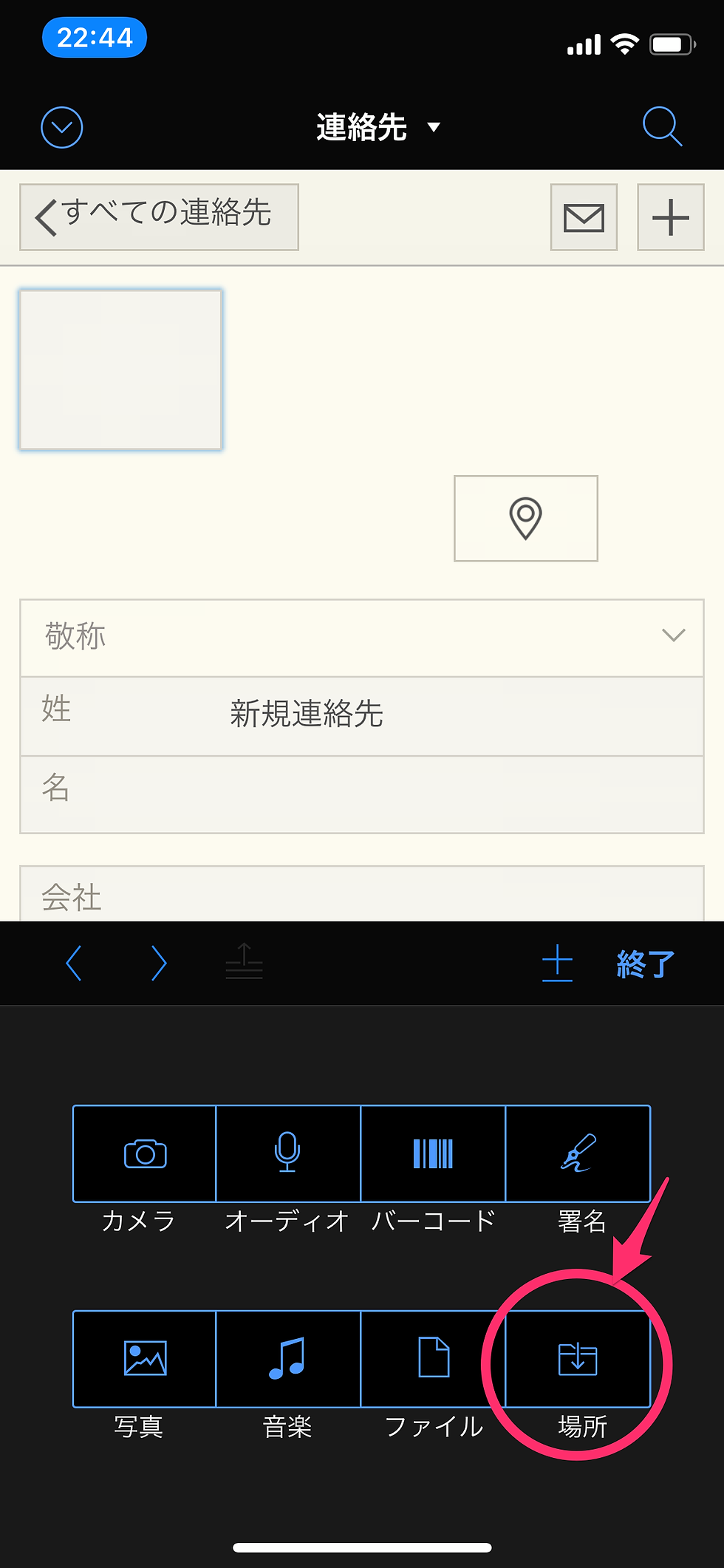Viewport: 724px width, 1568px height.
Task: Tap the envelope mail button
Action: point(584,217)
